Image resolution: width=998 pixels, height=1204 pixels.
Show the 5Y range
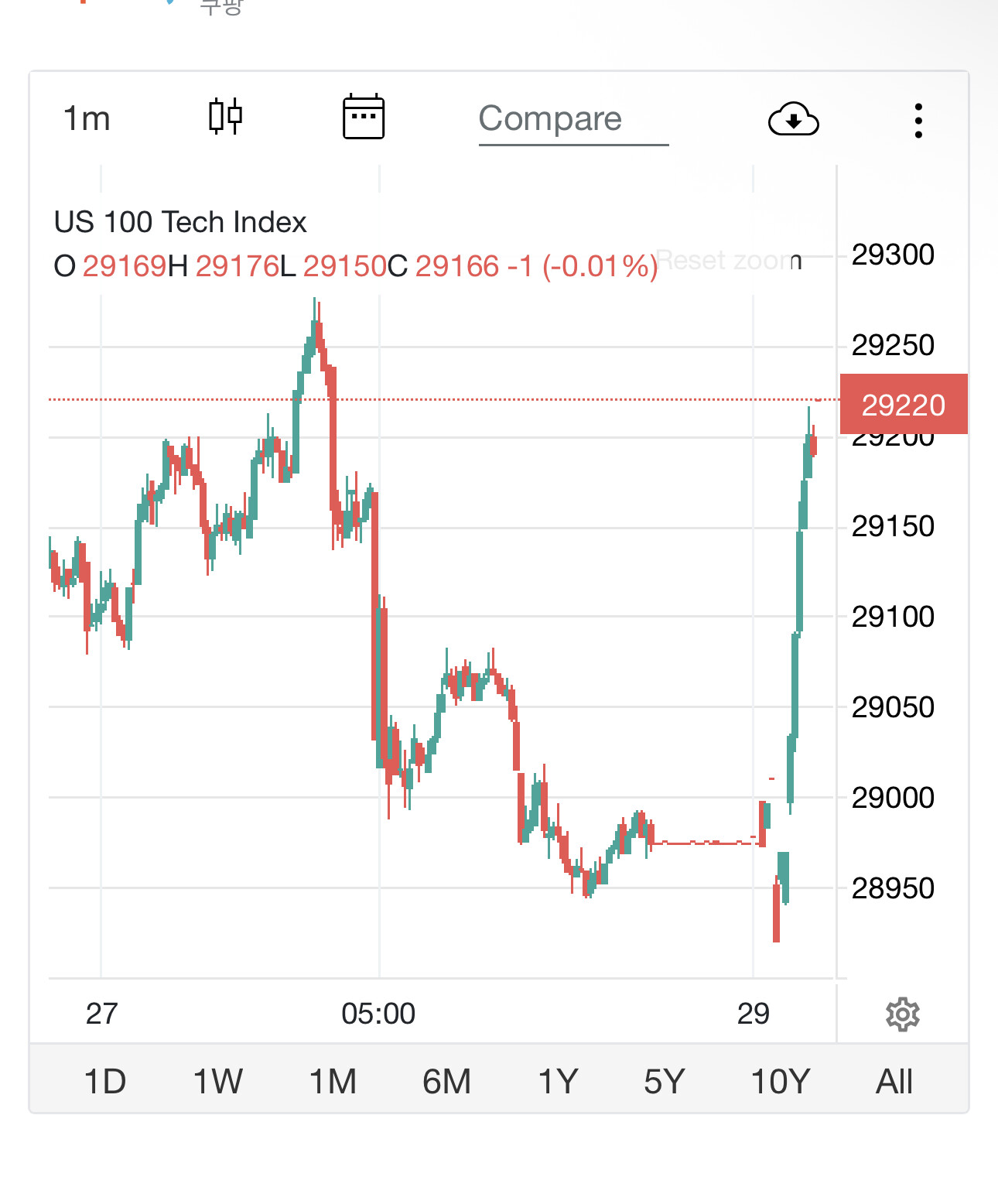(x=665, y=1081)
